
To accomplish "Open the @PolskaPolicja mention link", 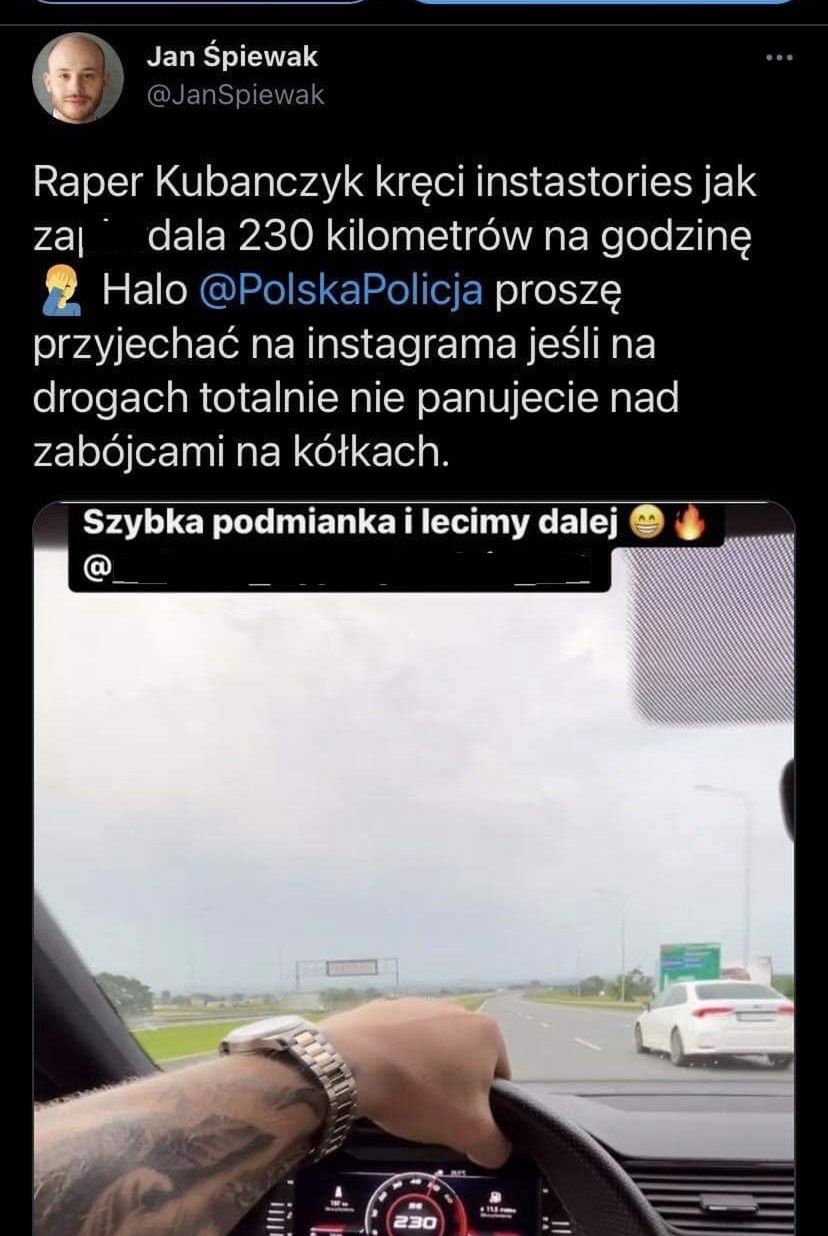I will point(341,290).
